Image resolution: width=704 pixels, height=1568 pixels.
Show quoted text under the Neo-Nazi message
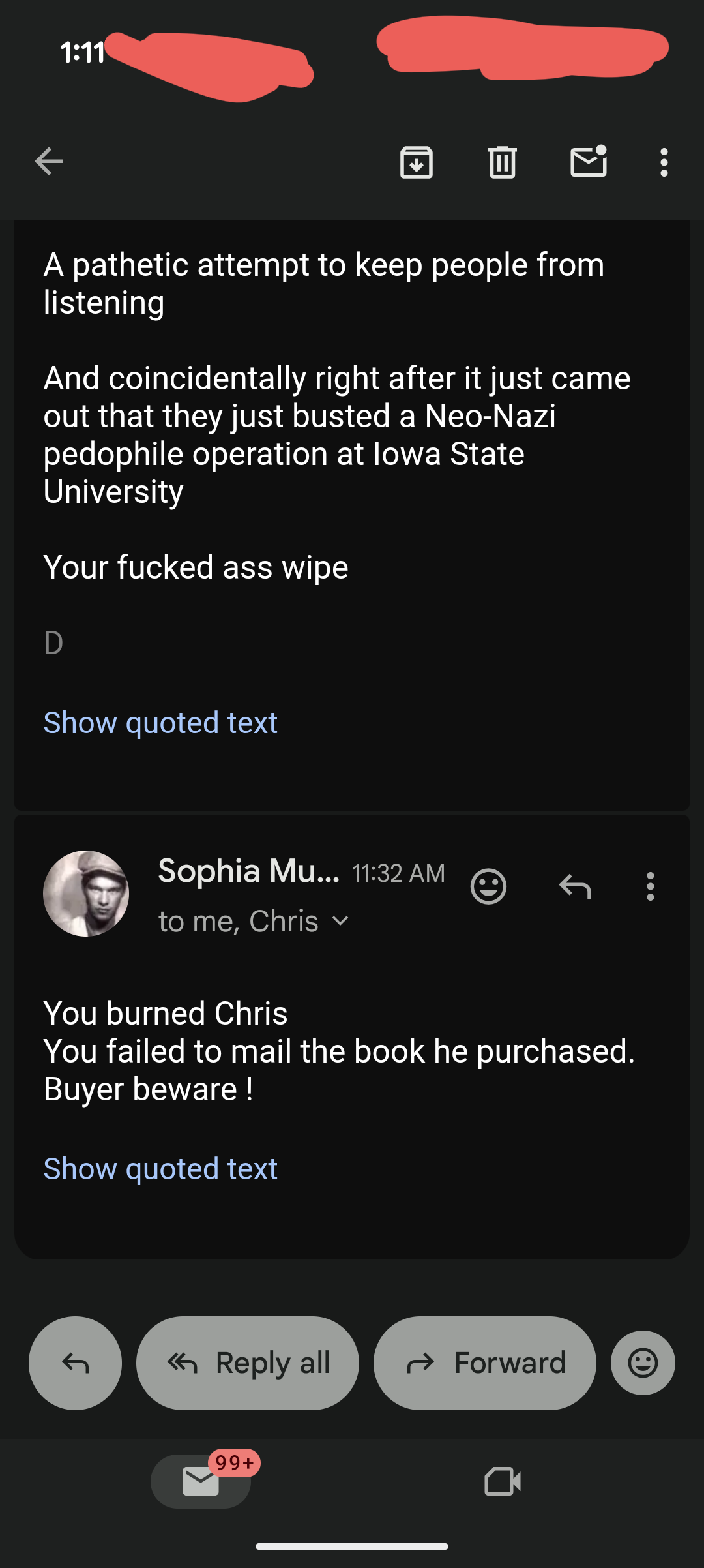160,723
